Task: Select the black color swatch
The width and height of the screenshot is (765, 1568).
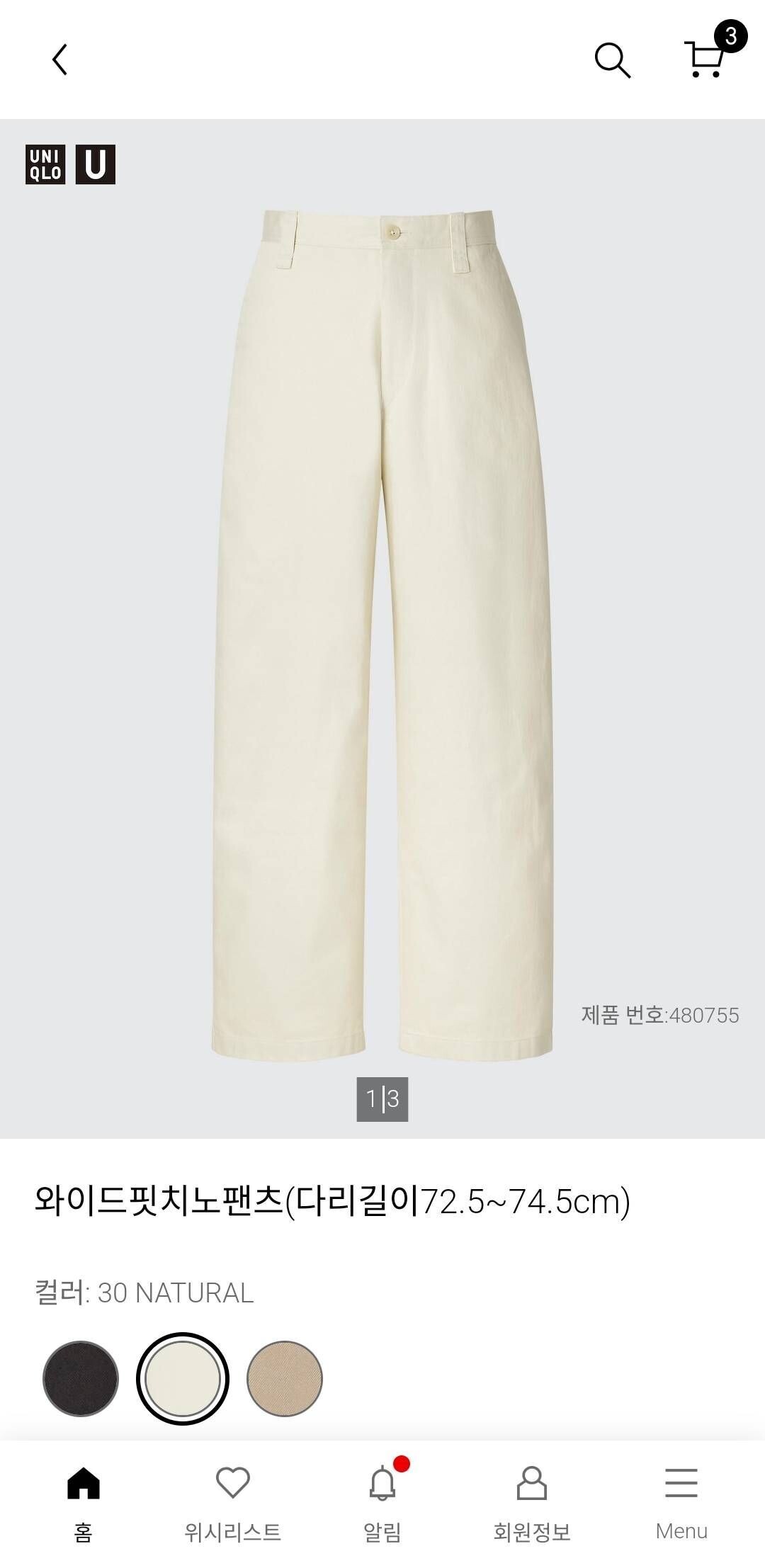Action: click(x=81, y=1378)
